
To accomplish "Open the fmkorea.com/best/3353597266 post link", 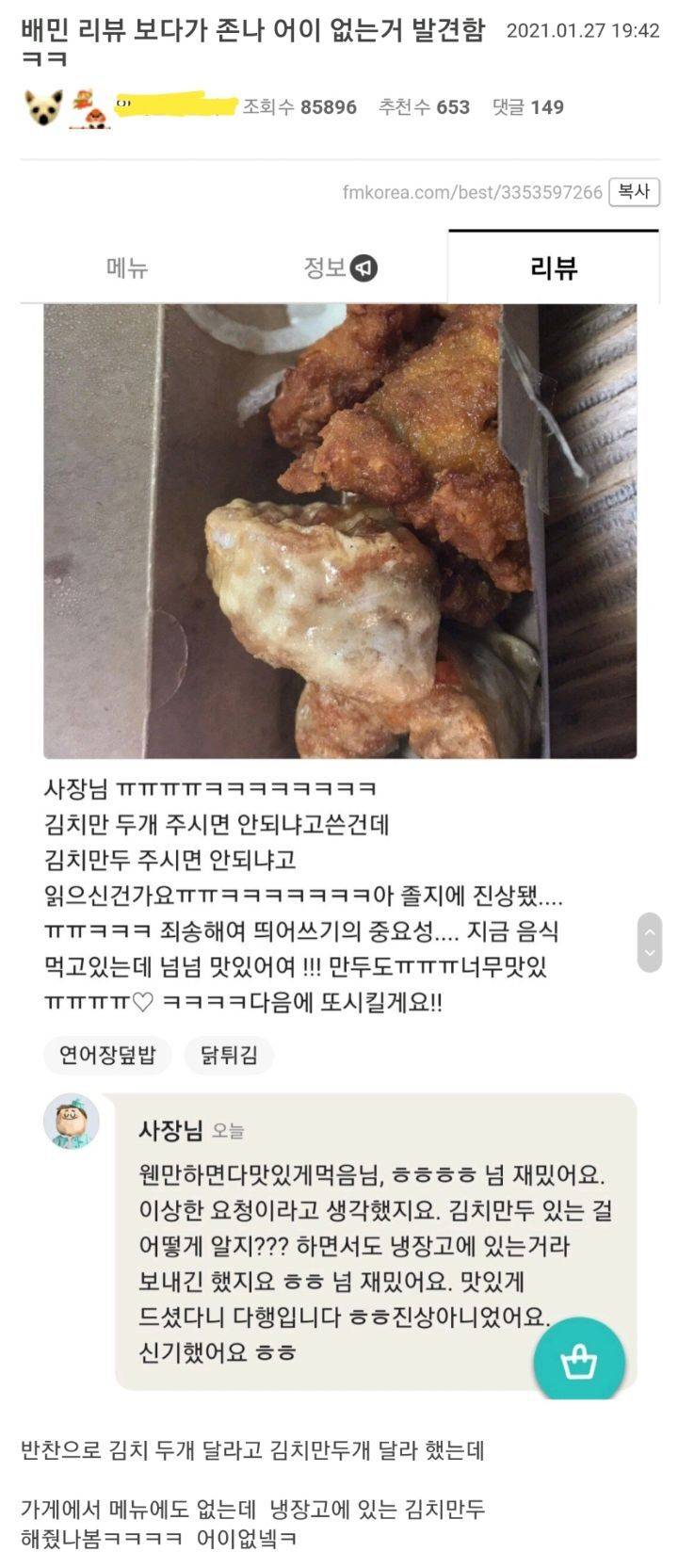I will 472,193.
